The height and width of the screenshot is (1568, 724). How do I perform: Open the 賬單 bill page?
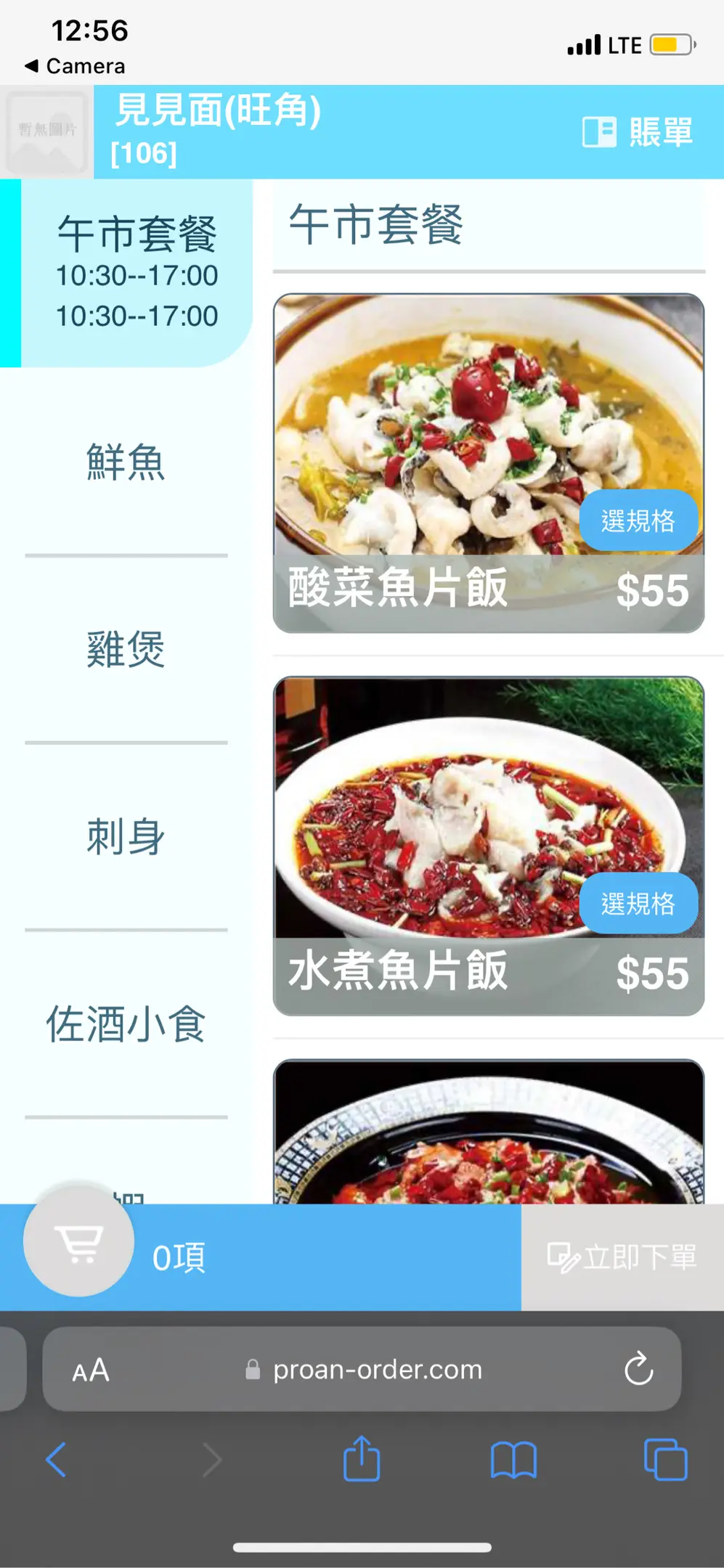[638, 132]
